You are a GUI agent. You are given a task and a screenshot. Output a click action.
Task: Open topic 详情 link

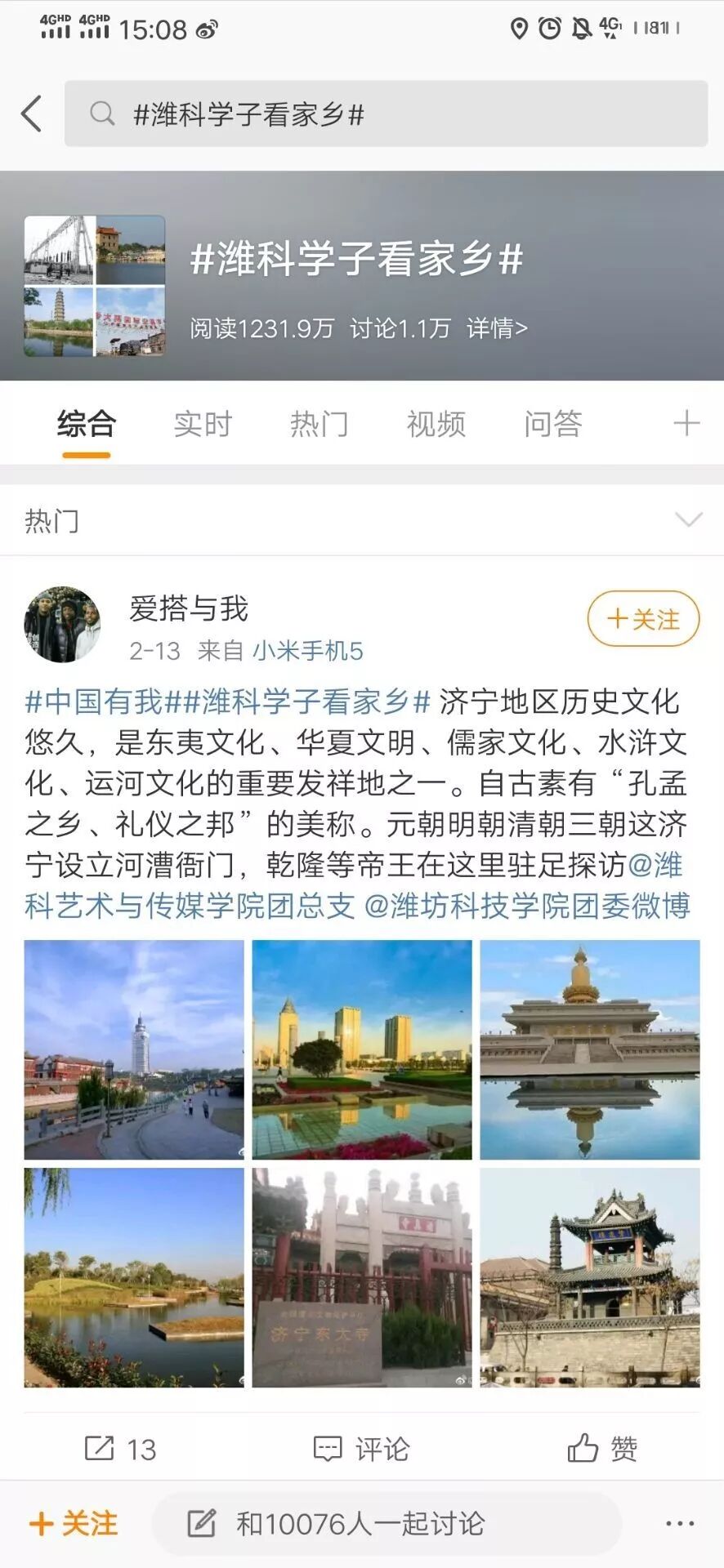click(x=497, y=328)
